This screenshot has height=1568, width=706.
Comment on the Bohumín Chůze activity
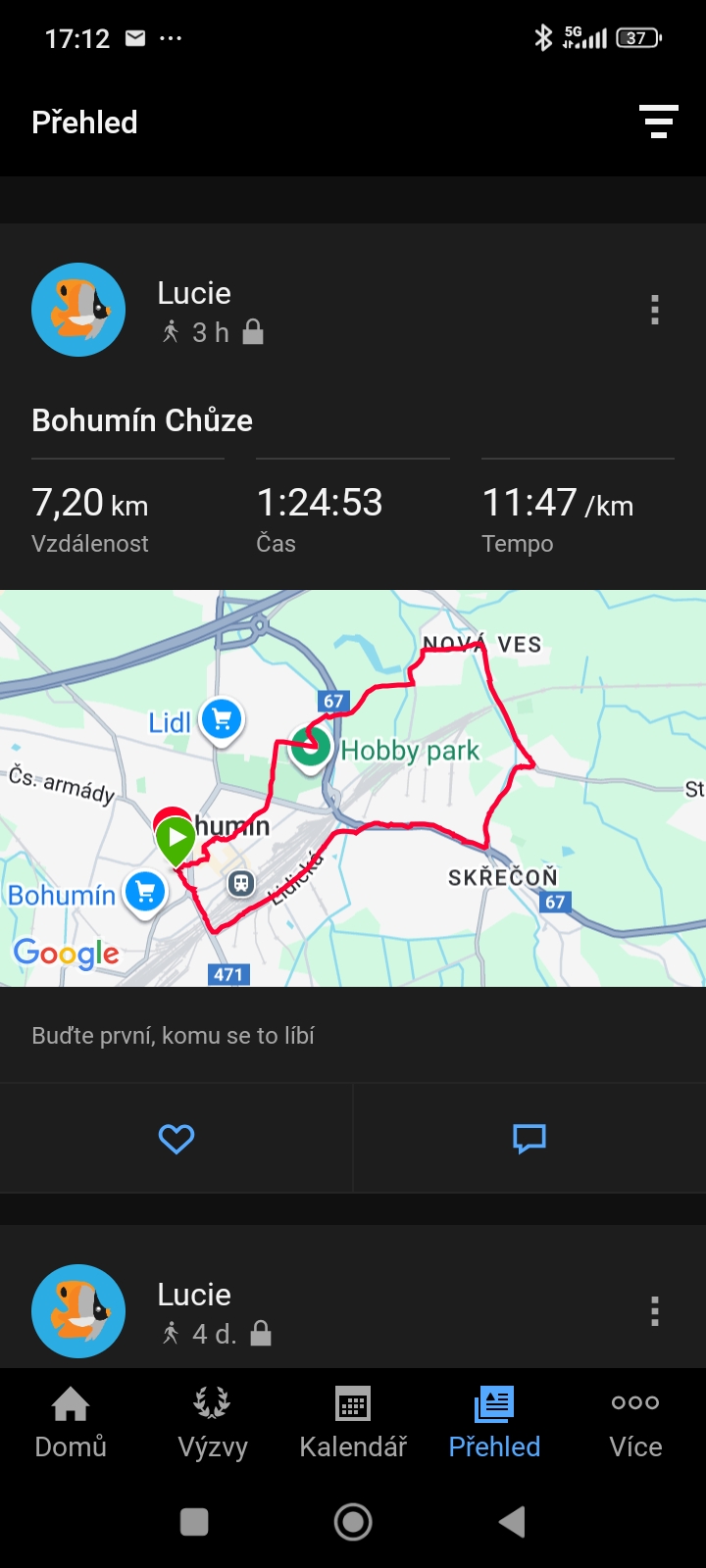[529, 1138]
